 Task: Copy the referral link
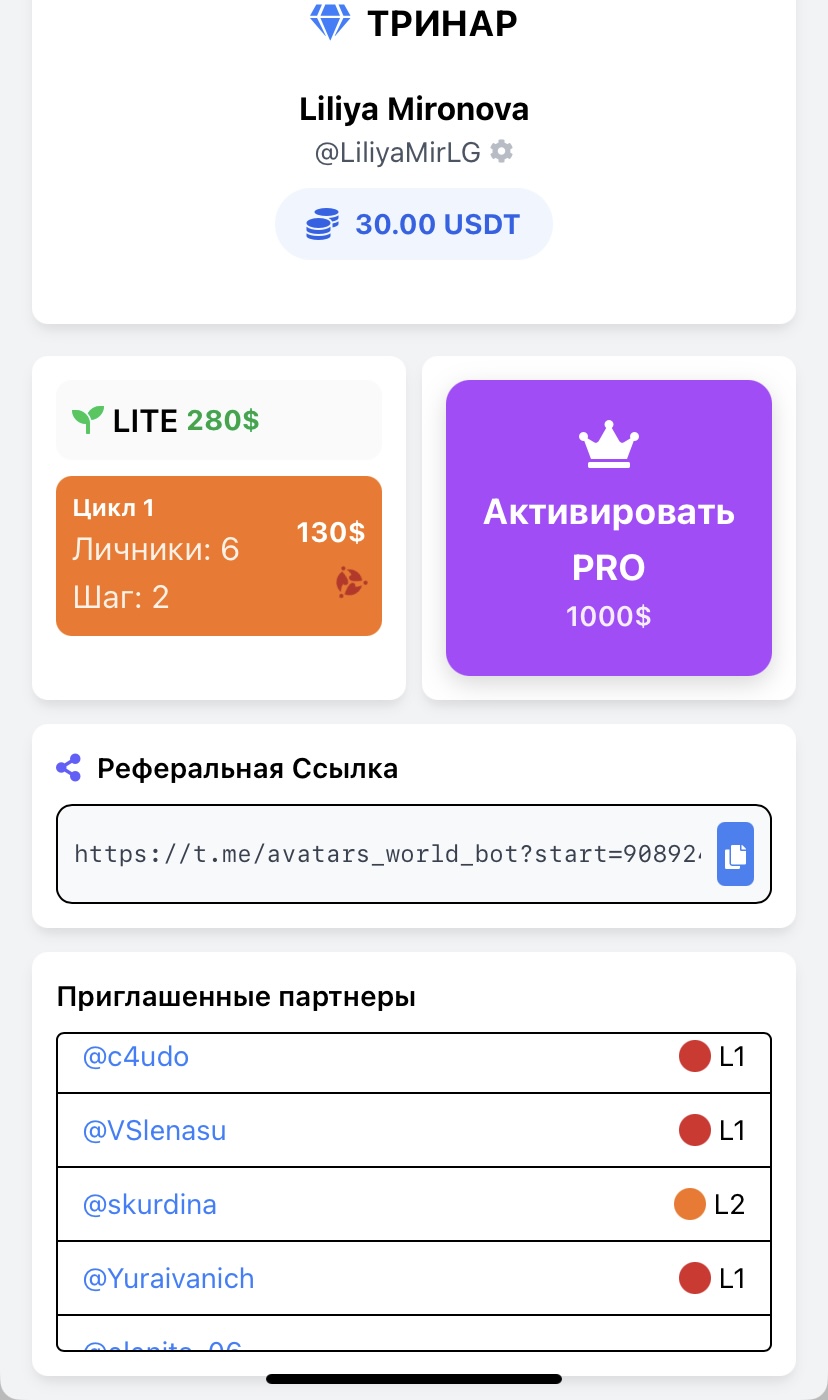click(735, 854)
